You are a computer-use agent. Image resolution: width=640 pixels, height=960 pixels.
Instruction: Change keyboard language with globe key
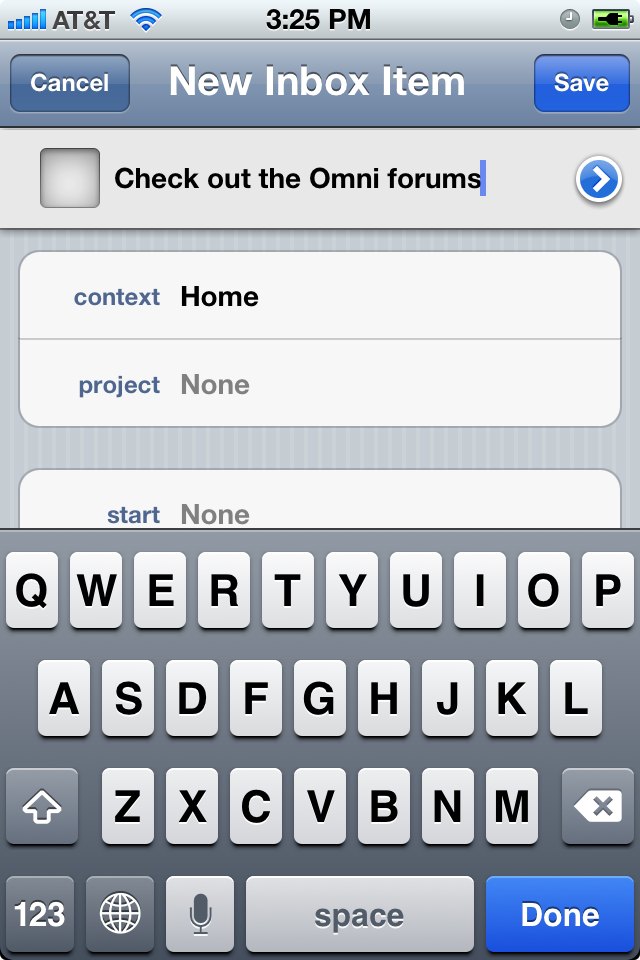click(120, 914)
